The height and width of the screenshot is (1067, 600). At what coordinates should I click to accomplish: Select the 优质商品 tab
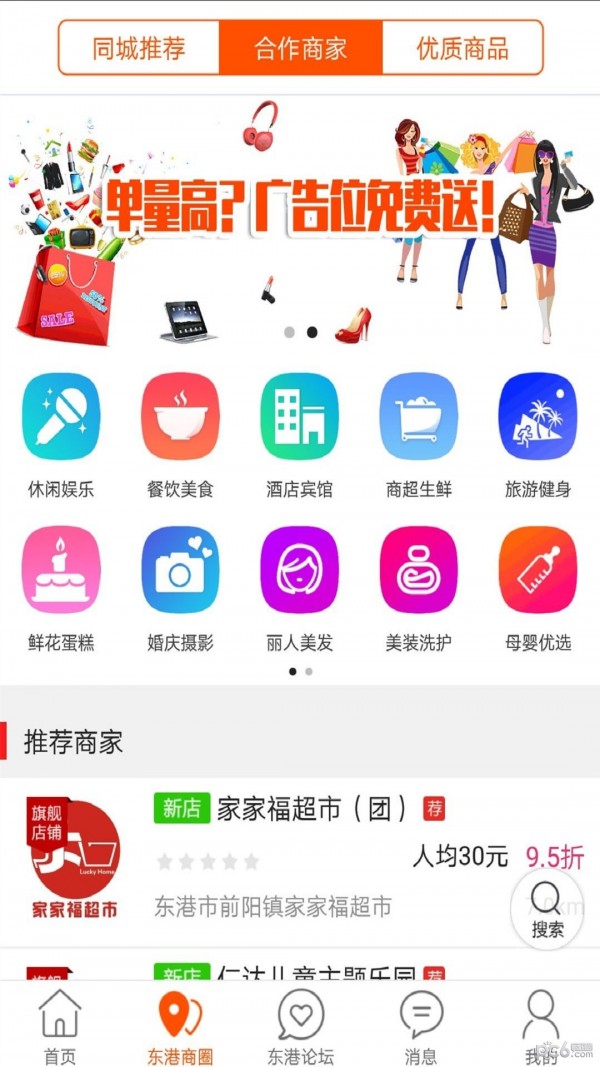click(462, 47)
